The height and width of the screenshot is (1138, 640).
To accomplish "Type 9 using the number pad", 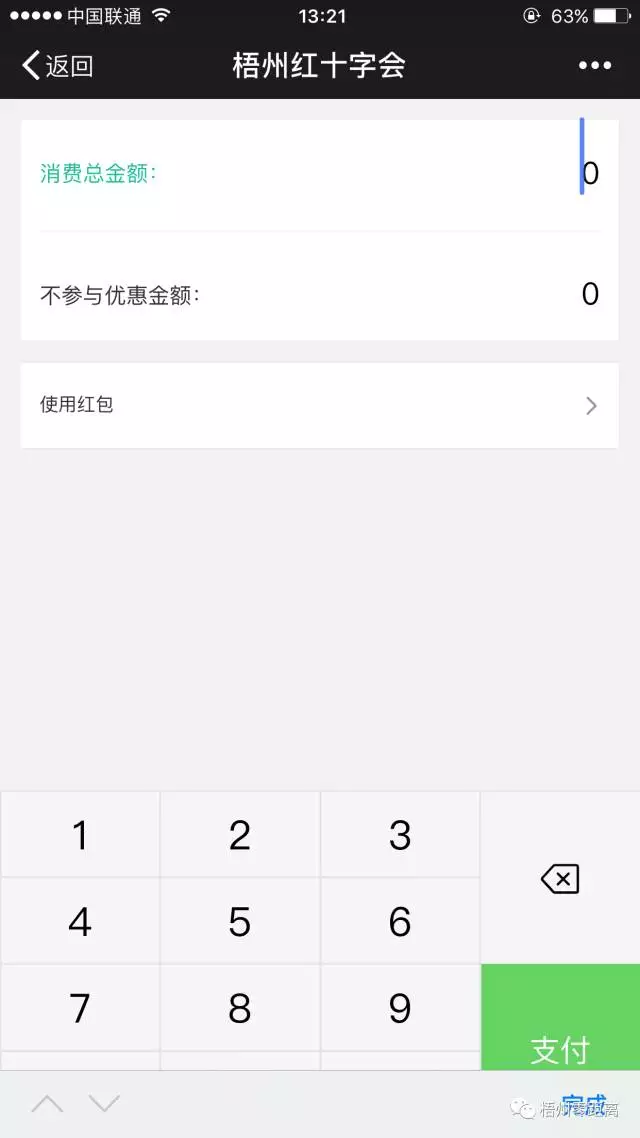I will tap(400, 1007).
